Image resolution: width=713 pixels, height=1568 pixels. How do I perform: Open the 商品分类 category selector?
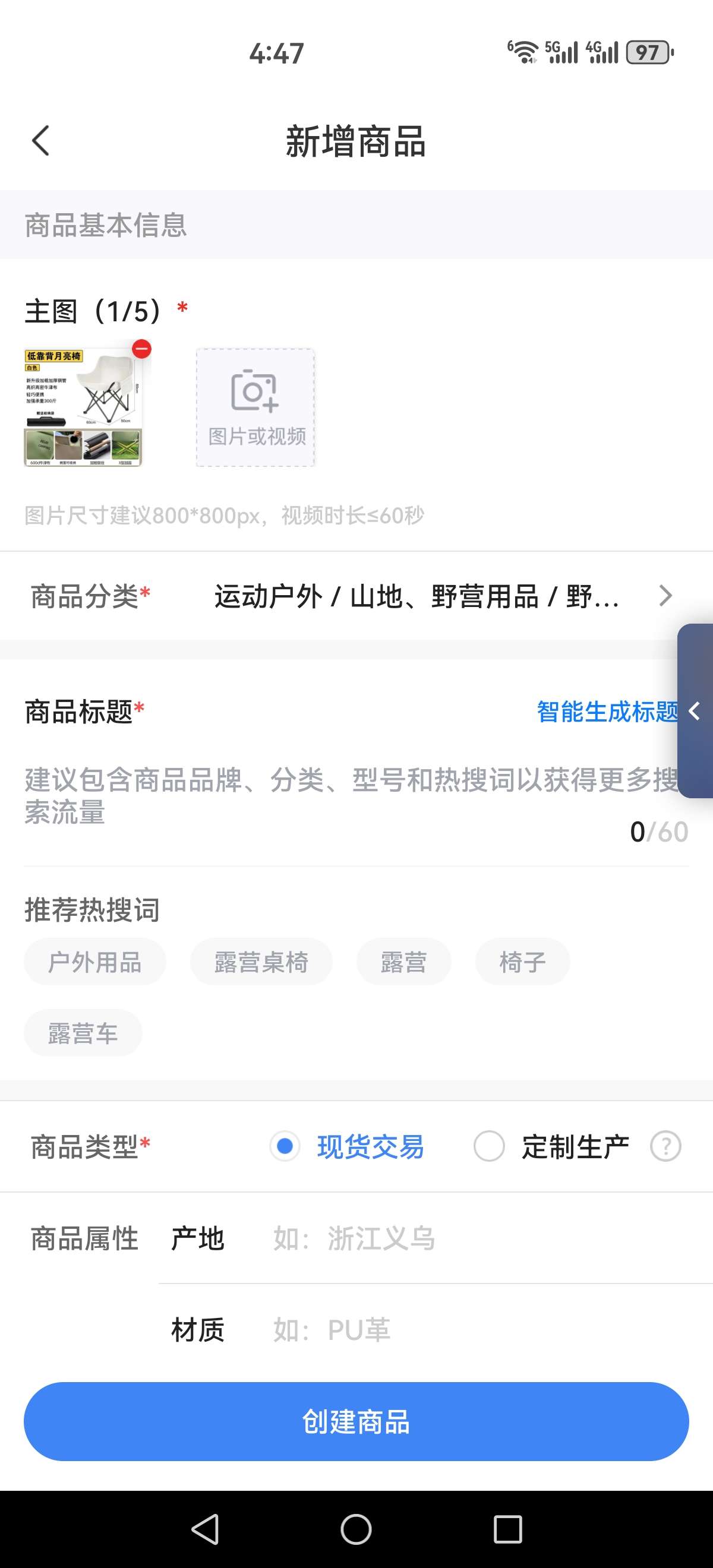pos(356,596)
